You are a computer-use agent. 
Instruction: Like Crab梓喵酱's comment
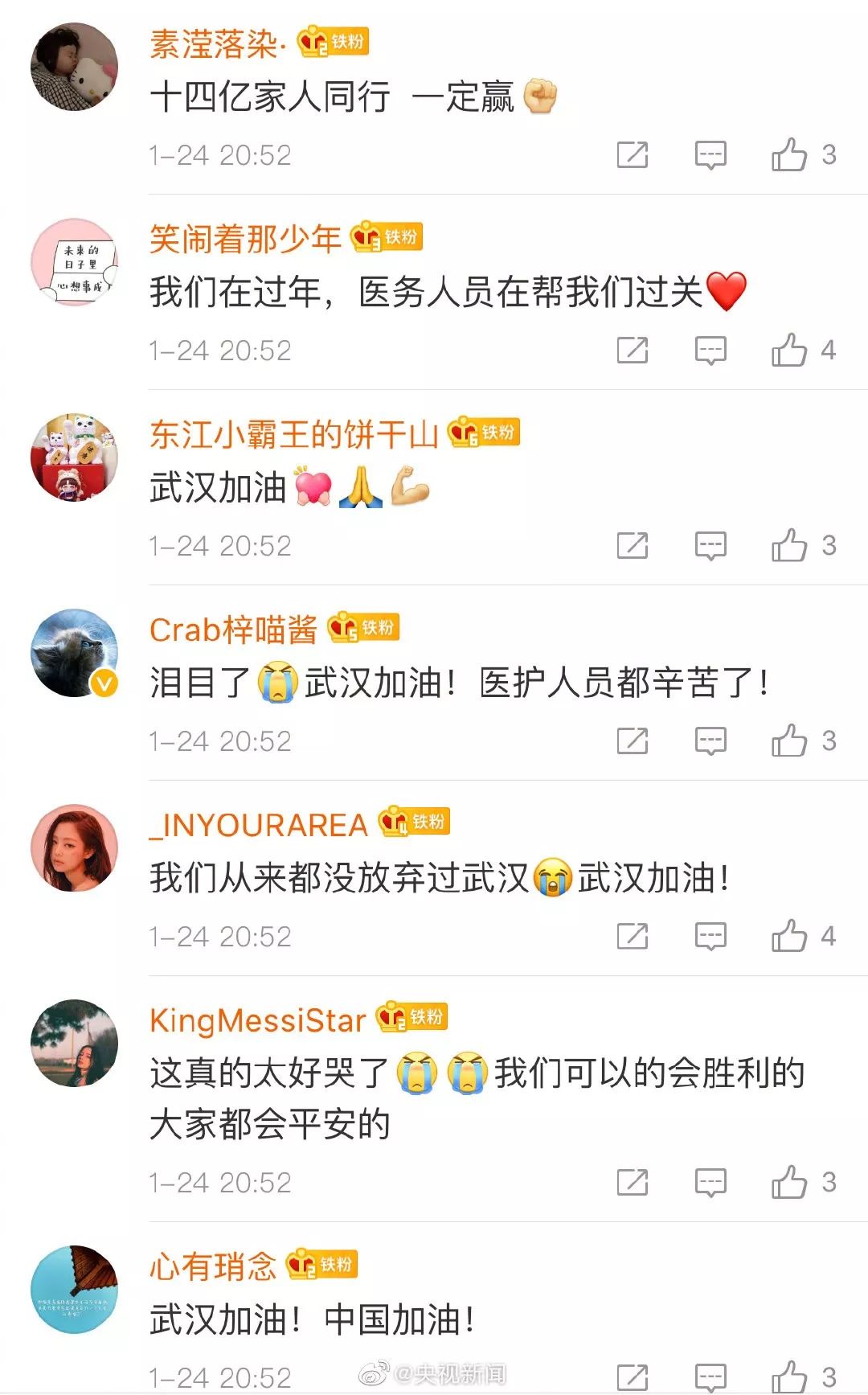[x=789, y=741]
